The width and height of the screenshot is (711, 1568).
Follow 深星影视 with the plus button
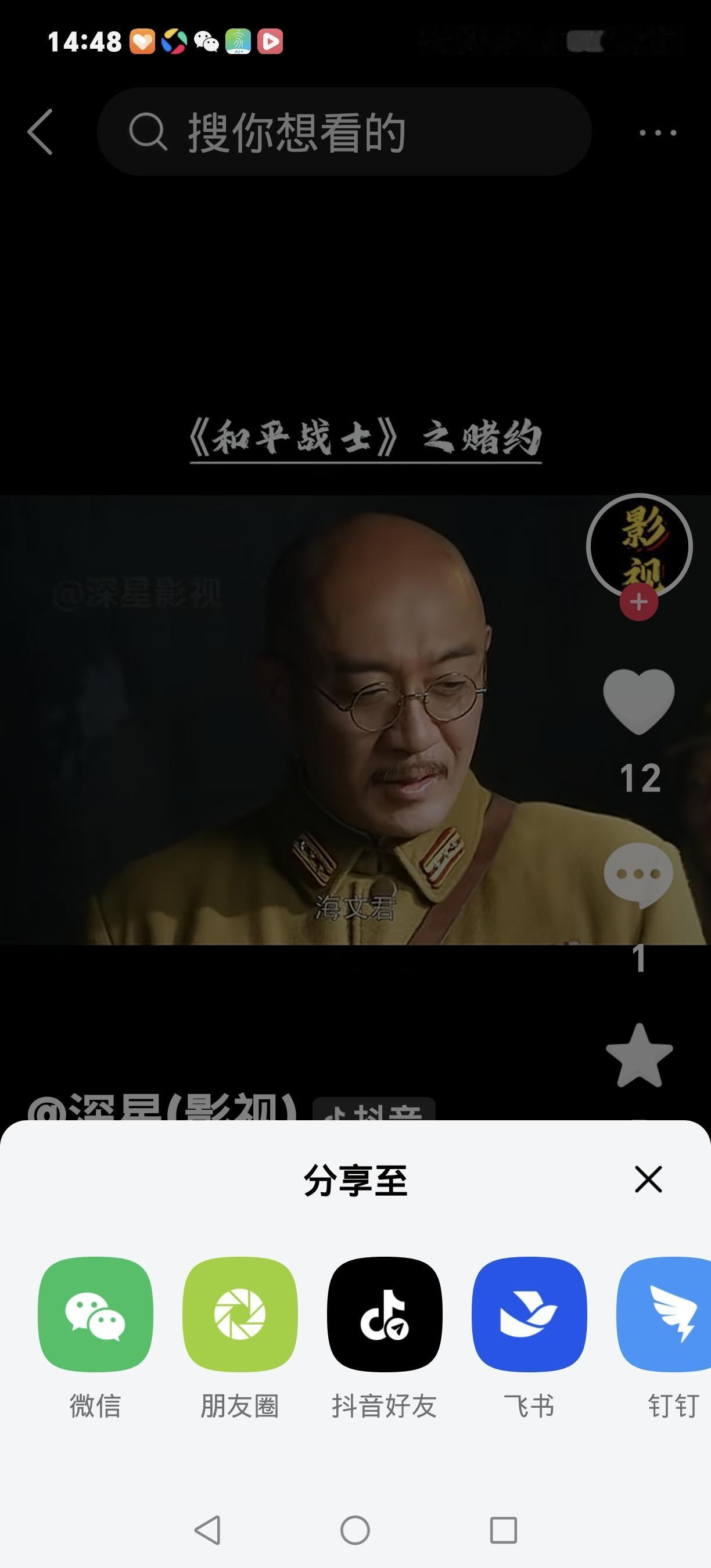637,602
